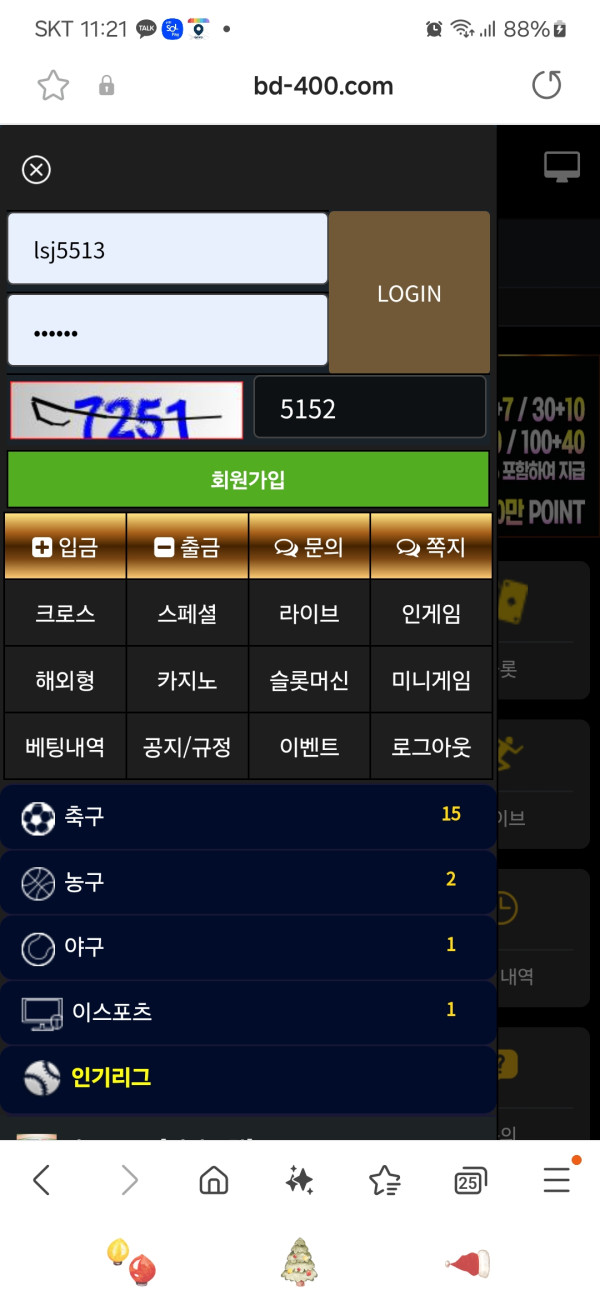Go to 슬롯머신 games
The image size is (600, 1300).
point(309,680)
